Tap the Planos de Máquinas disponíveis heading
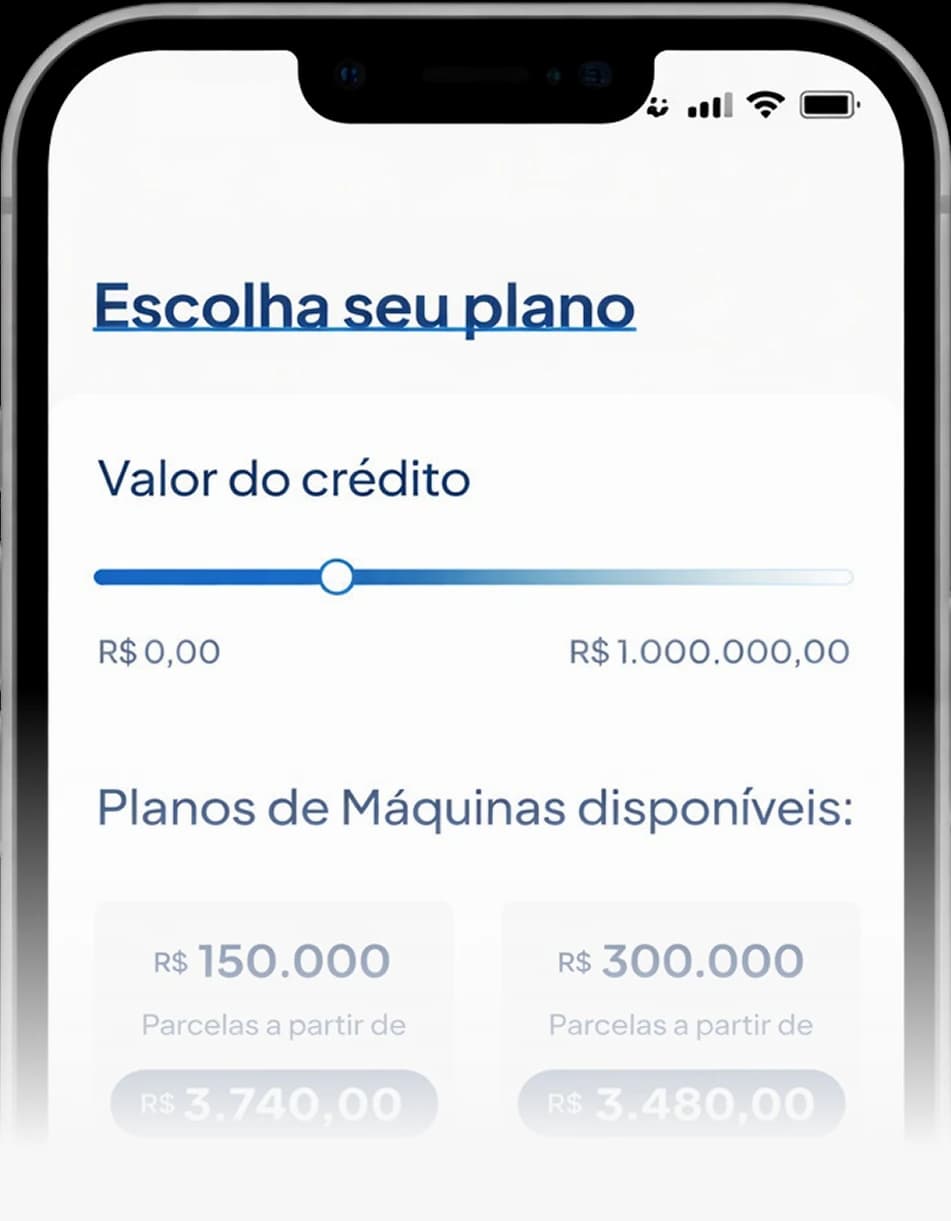 (474, 808)
